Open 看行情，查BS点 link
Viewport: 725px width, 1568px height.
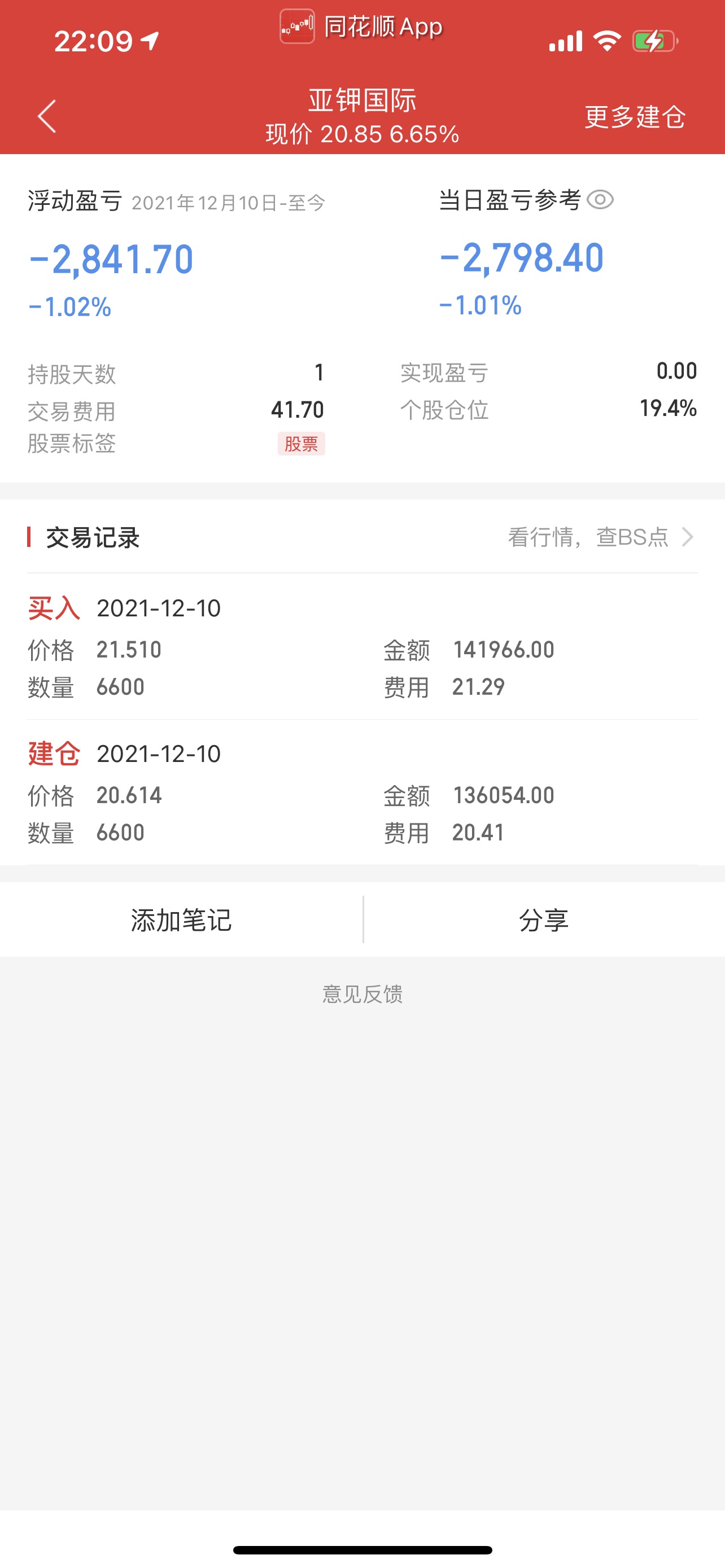pos(601,537)
